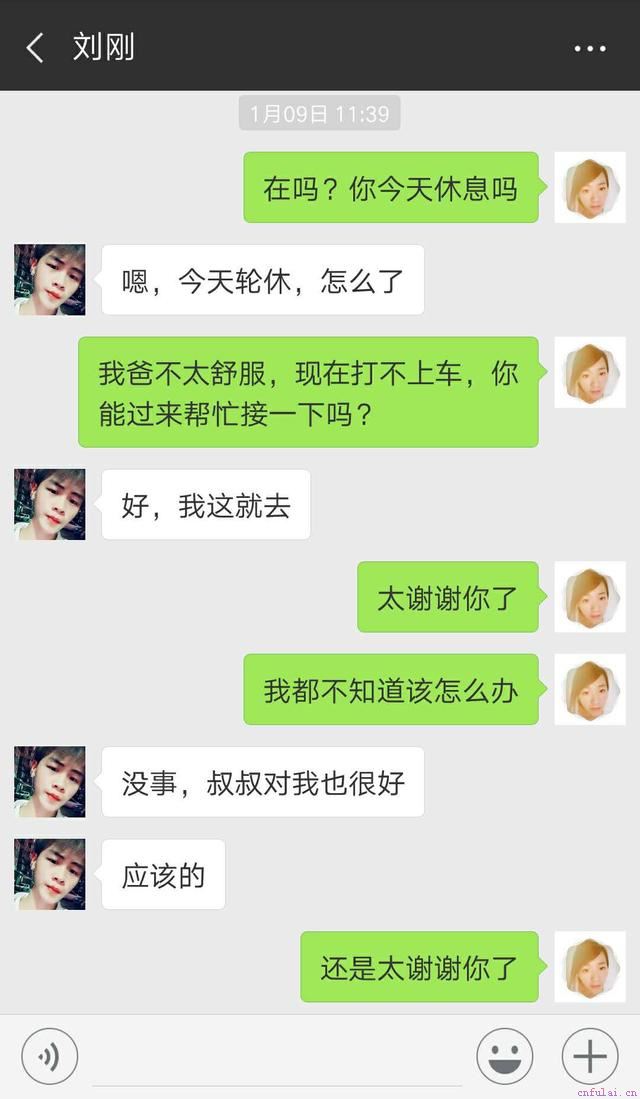Open the plus attachment menu
Viewport: 640px width, 1099px height.
coord(589,1056)
